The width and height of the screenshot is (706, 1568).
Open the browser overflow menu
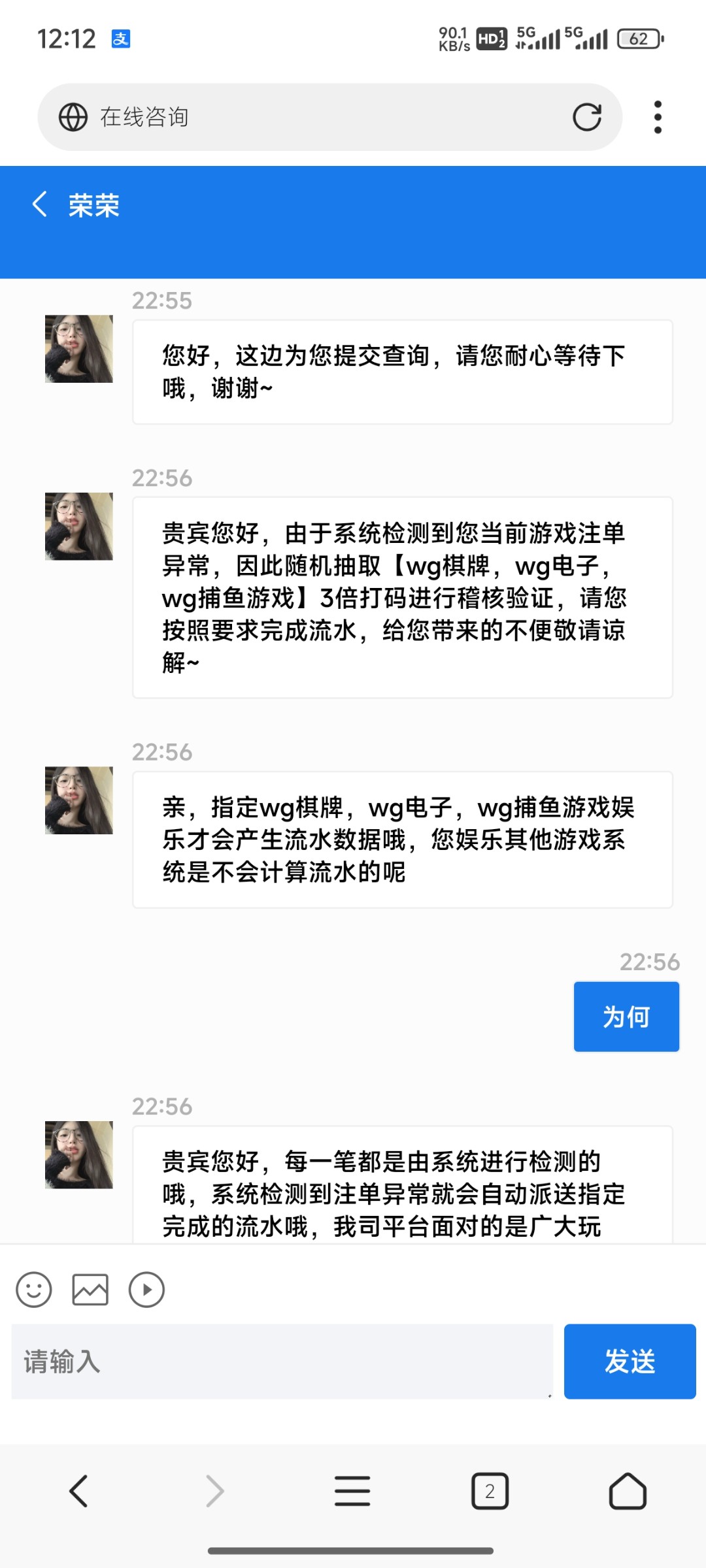[x=658, y=118]
